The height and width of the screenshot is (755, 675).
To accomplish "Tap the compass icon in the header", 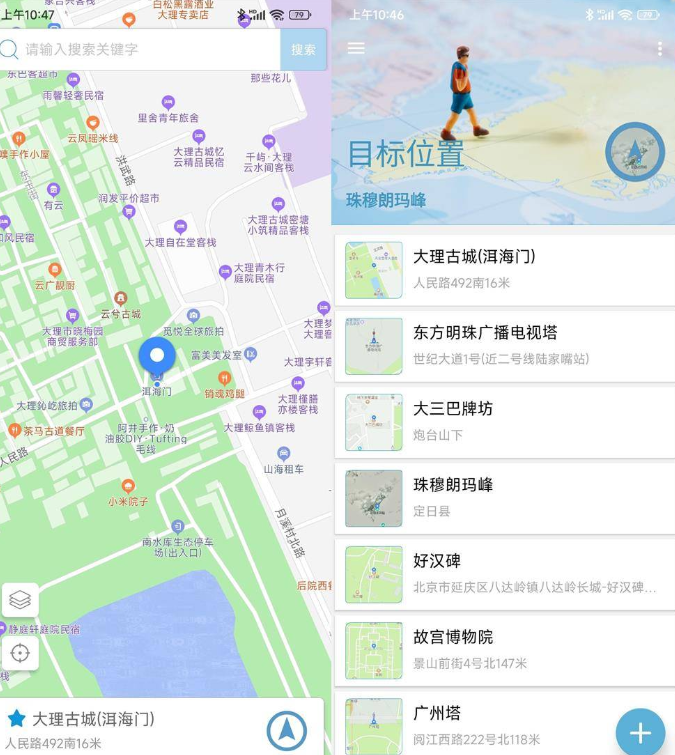I will [634, 152].
